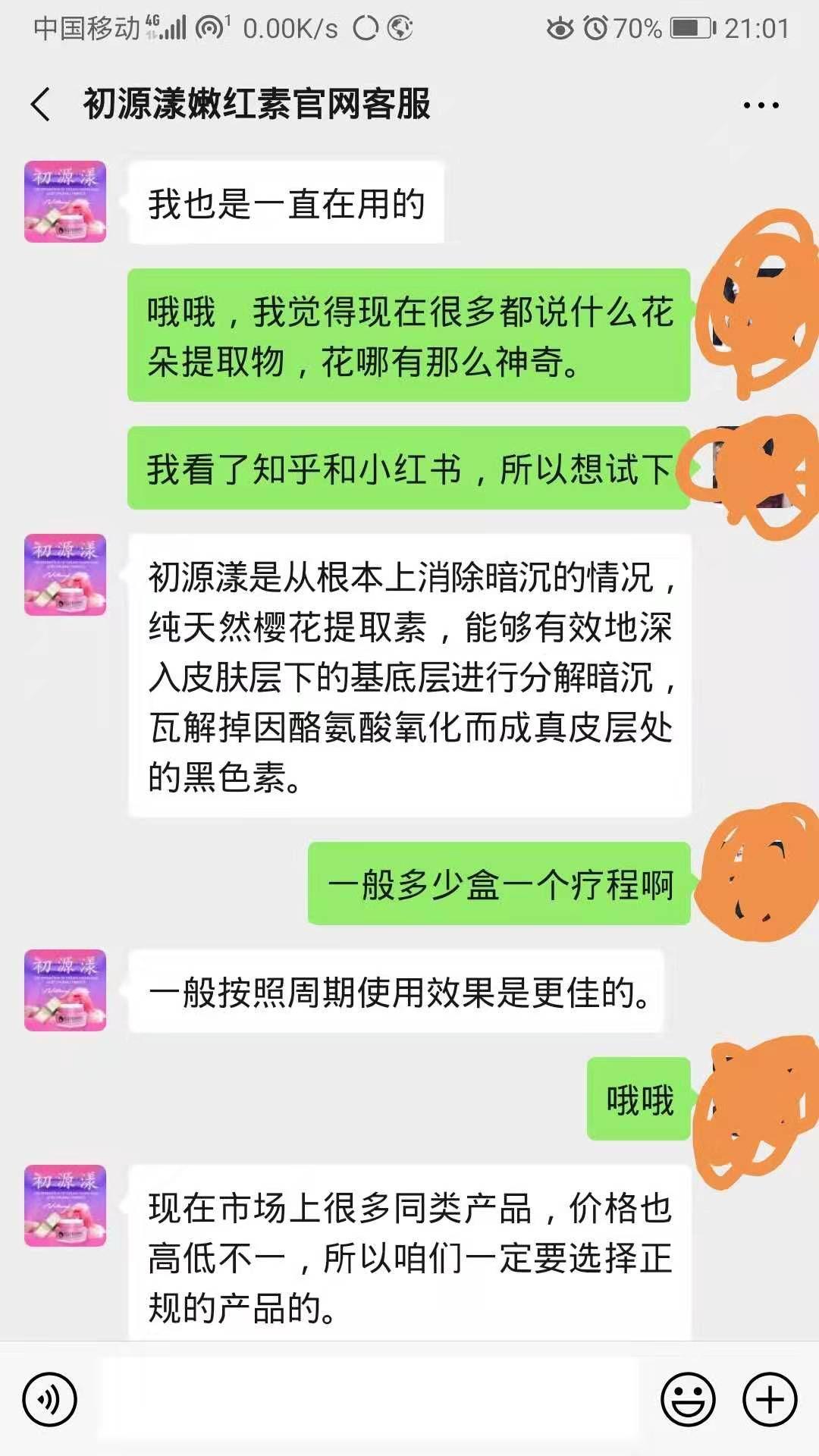
Task: Open the chat overflow menu
Action: 761,105
